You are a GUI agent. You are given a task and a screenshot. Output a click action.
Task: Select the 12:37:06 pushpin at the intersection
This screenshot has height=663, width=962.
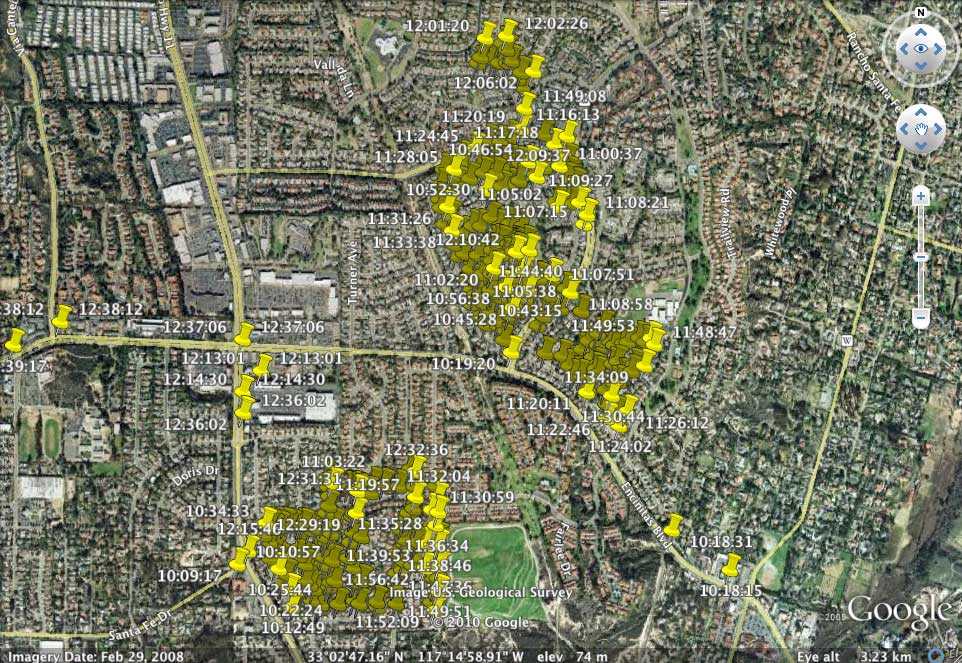pyautogui.click(x=244, y=333)
